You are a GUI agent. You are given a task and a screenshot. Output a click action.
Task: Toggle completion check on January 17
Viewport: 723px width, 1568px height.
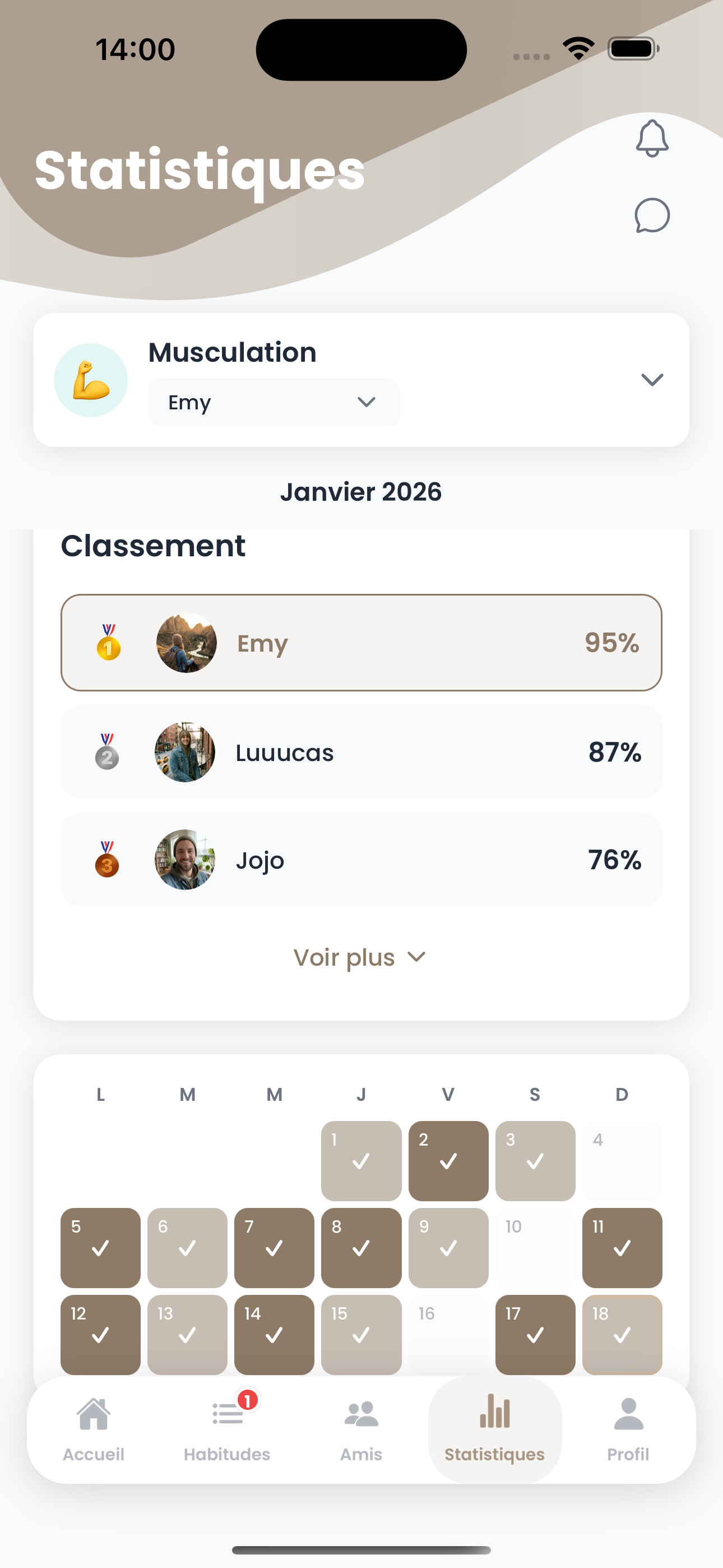click(535, 1335)
